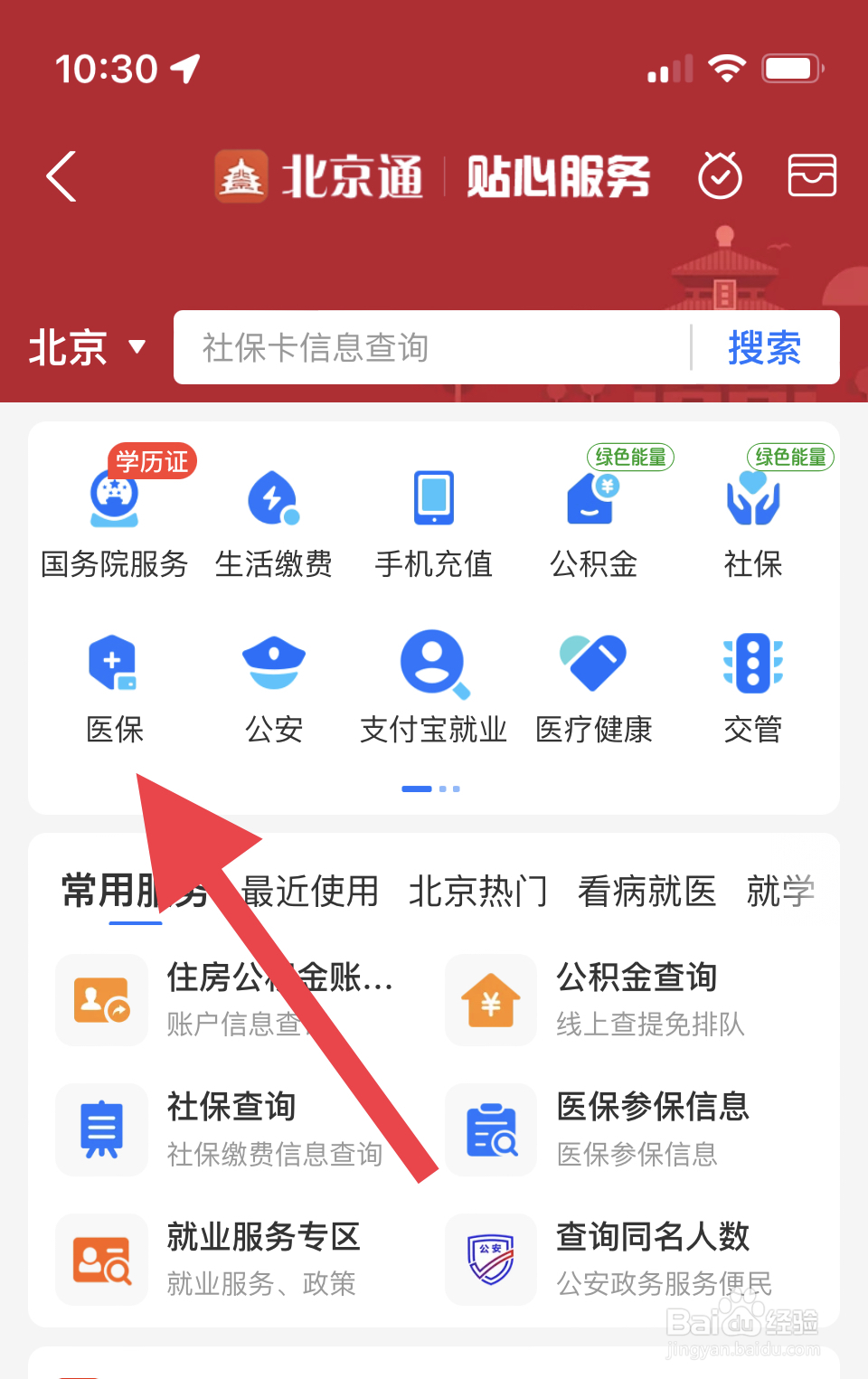
Task: Expand the 北京 city selector dropdown
Action: (86, 348)
